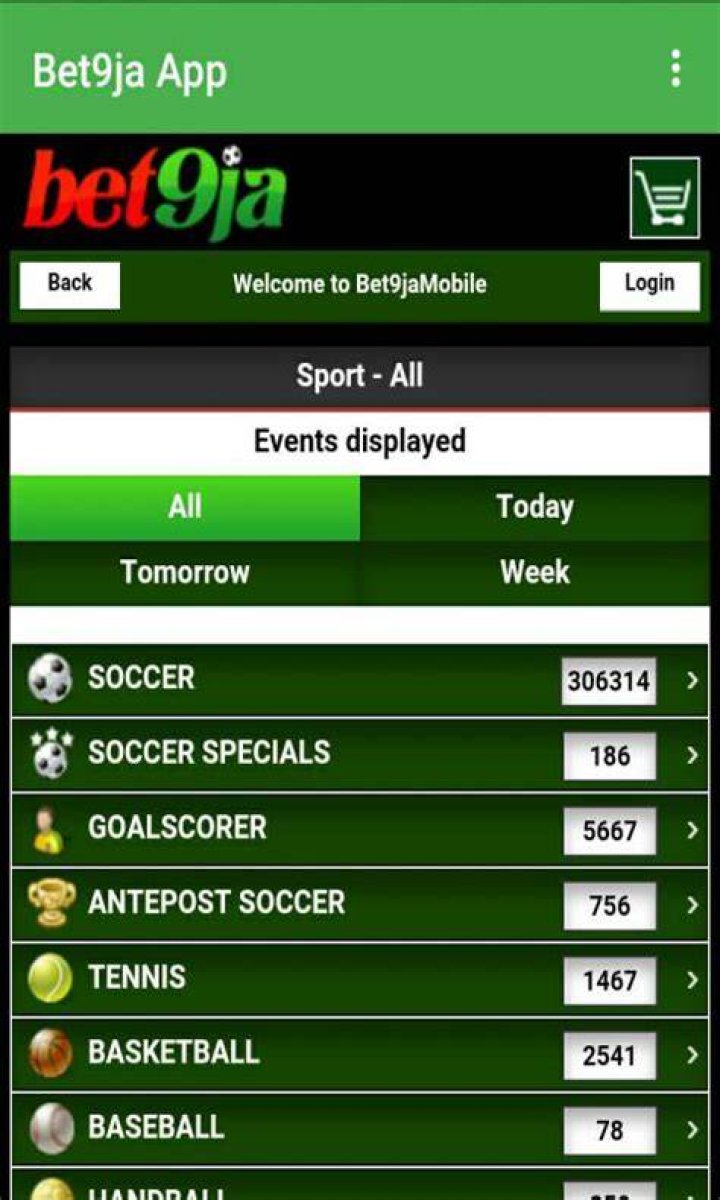Screen dimensions: 720x1200
Task: Tap the Back button
Action: pos(70,285)
